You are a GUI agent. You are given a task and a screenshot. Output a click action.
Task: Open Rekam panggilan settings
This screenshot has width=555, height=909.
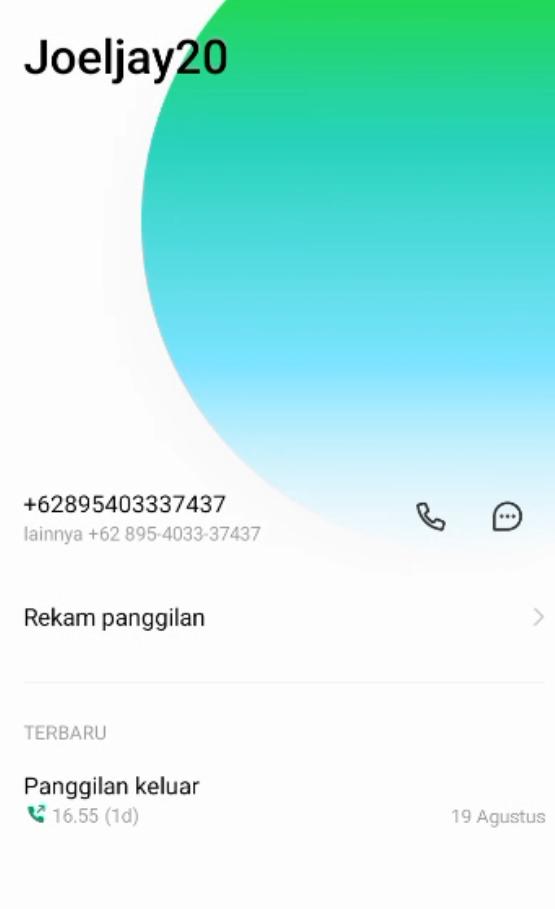284,618
